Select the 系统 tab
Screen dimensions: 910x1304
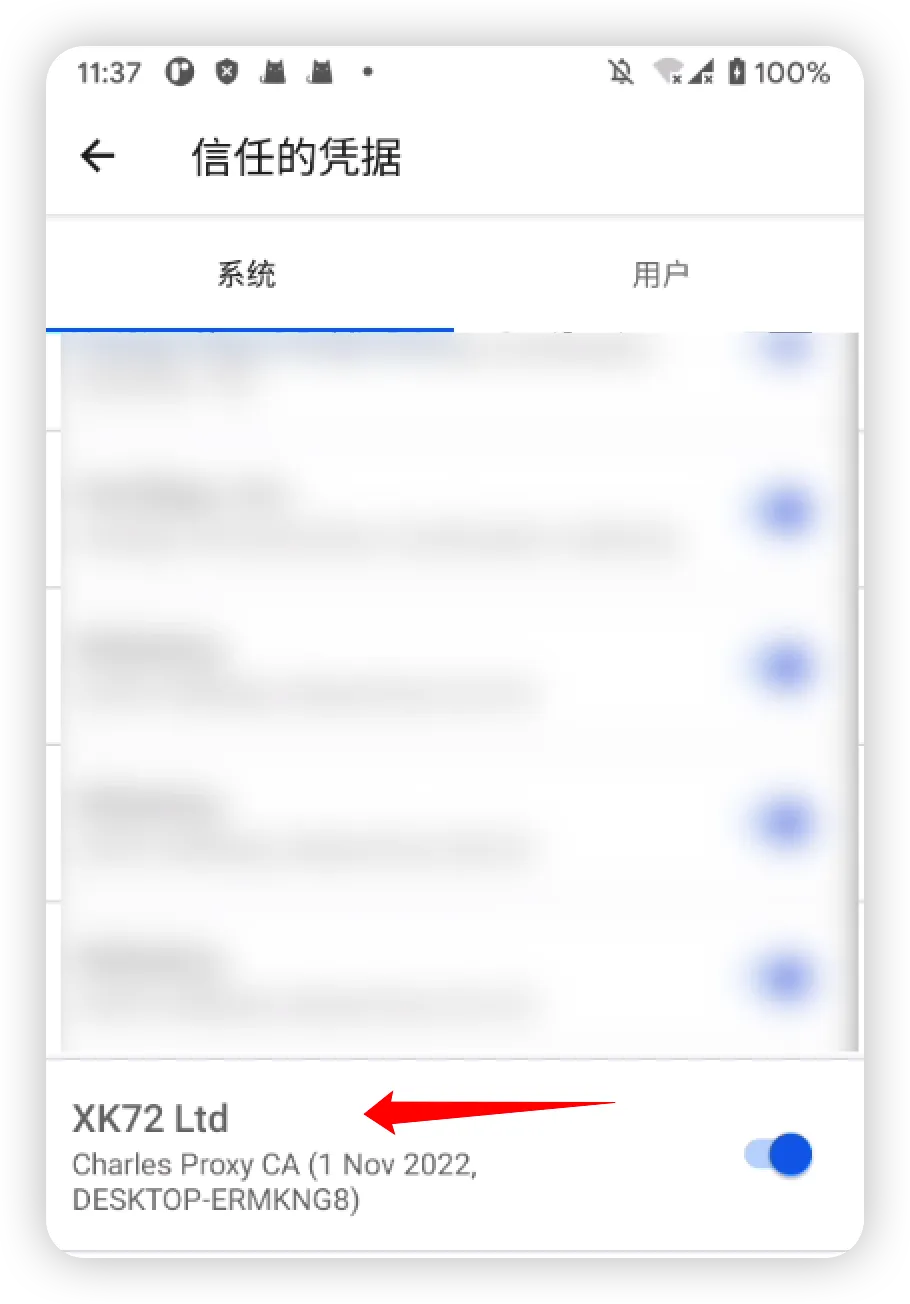click(x=247, y=274)
